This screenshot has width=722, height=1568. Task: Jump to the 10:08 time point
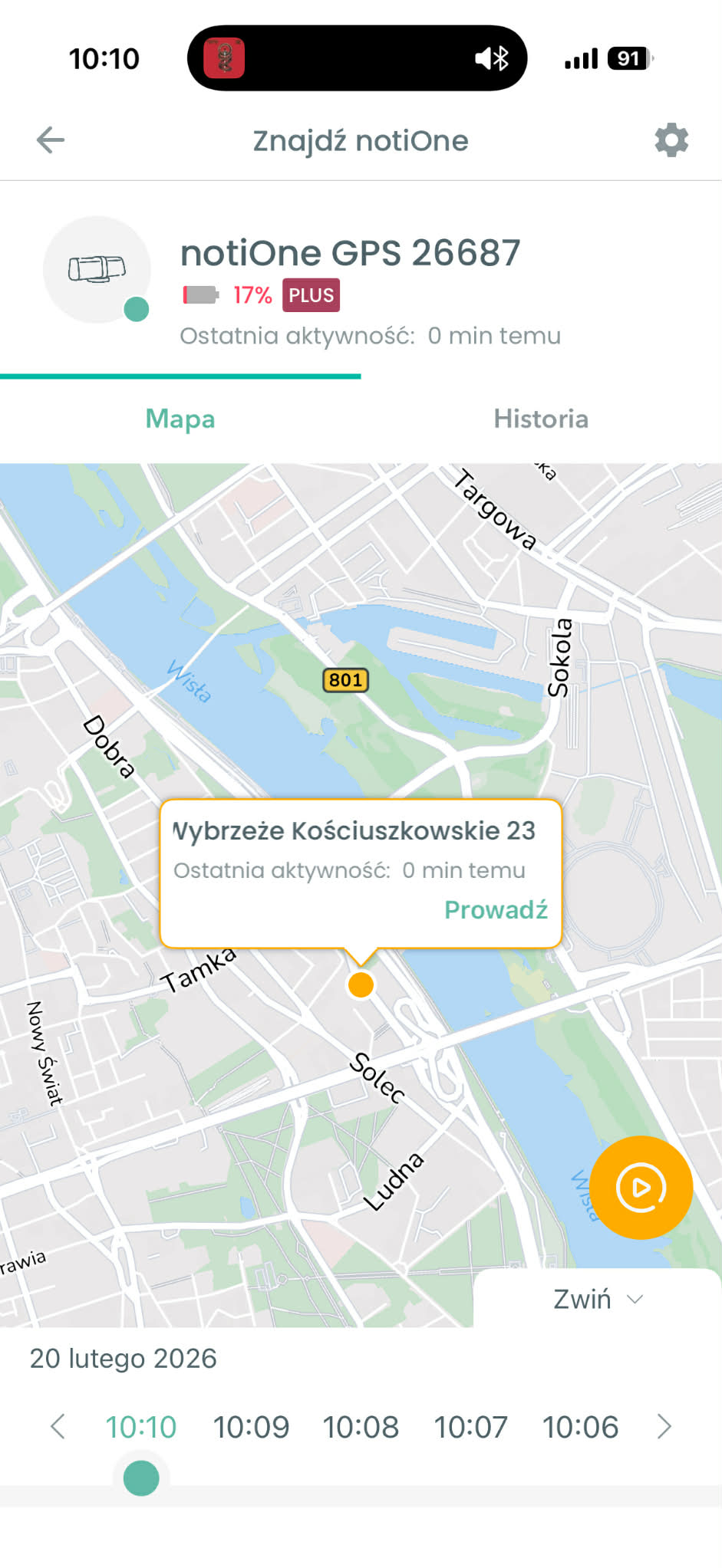(361, 1427)
